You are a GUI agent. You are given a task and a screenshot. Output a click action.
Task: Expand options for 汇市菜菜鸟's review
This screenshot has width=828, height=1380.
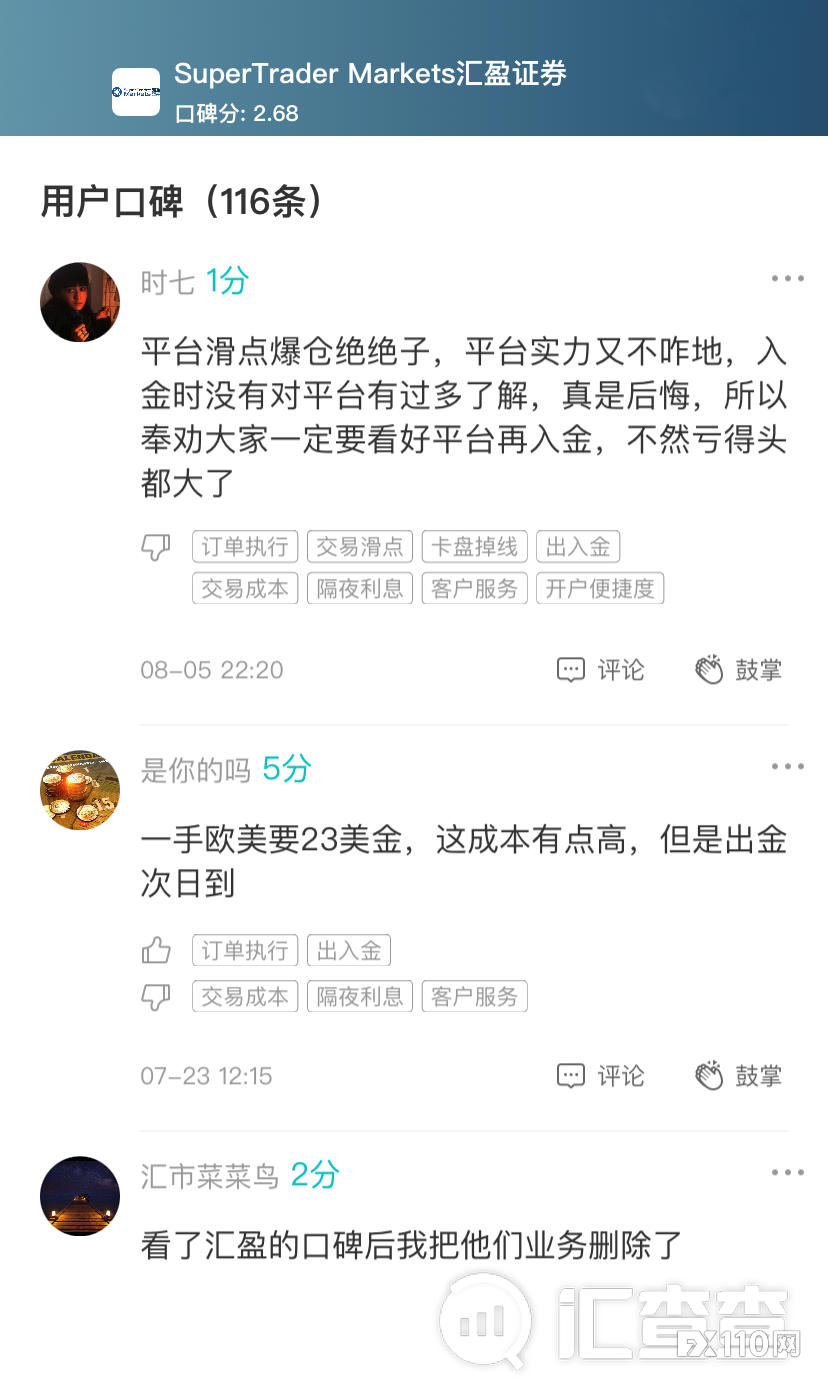788,1171
